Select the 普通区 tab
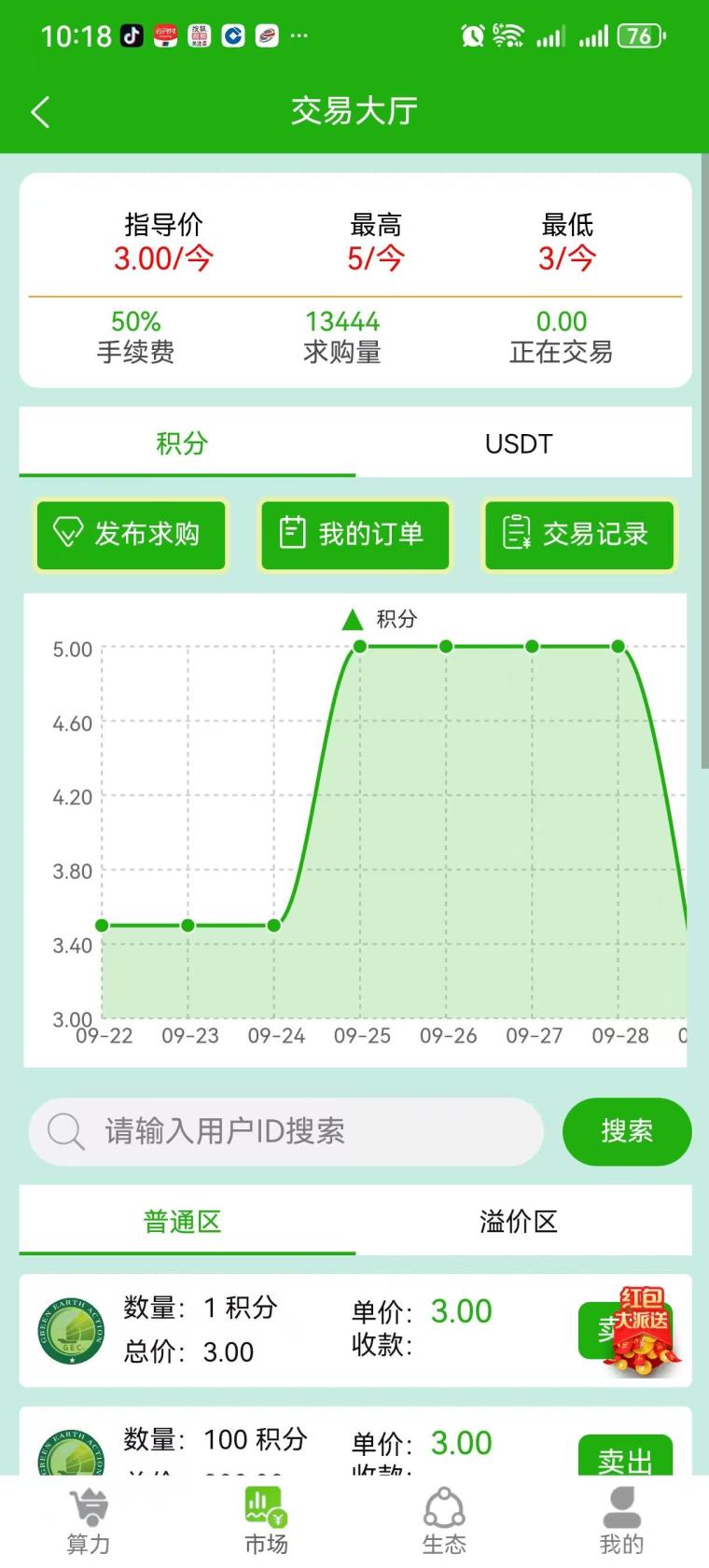The image size is (709, 1568). [x=182, y=1221]
